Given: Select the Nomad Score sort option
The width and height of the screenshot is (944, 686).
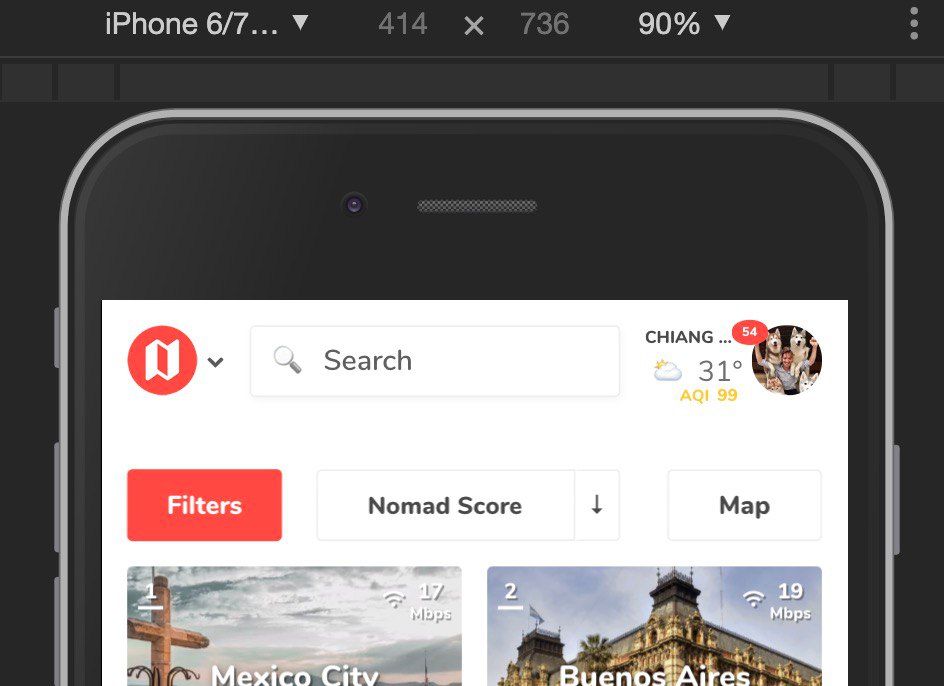Looking at the screenshot, I should point(445,506).
